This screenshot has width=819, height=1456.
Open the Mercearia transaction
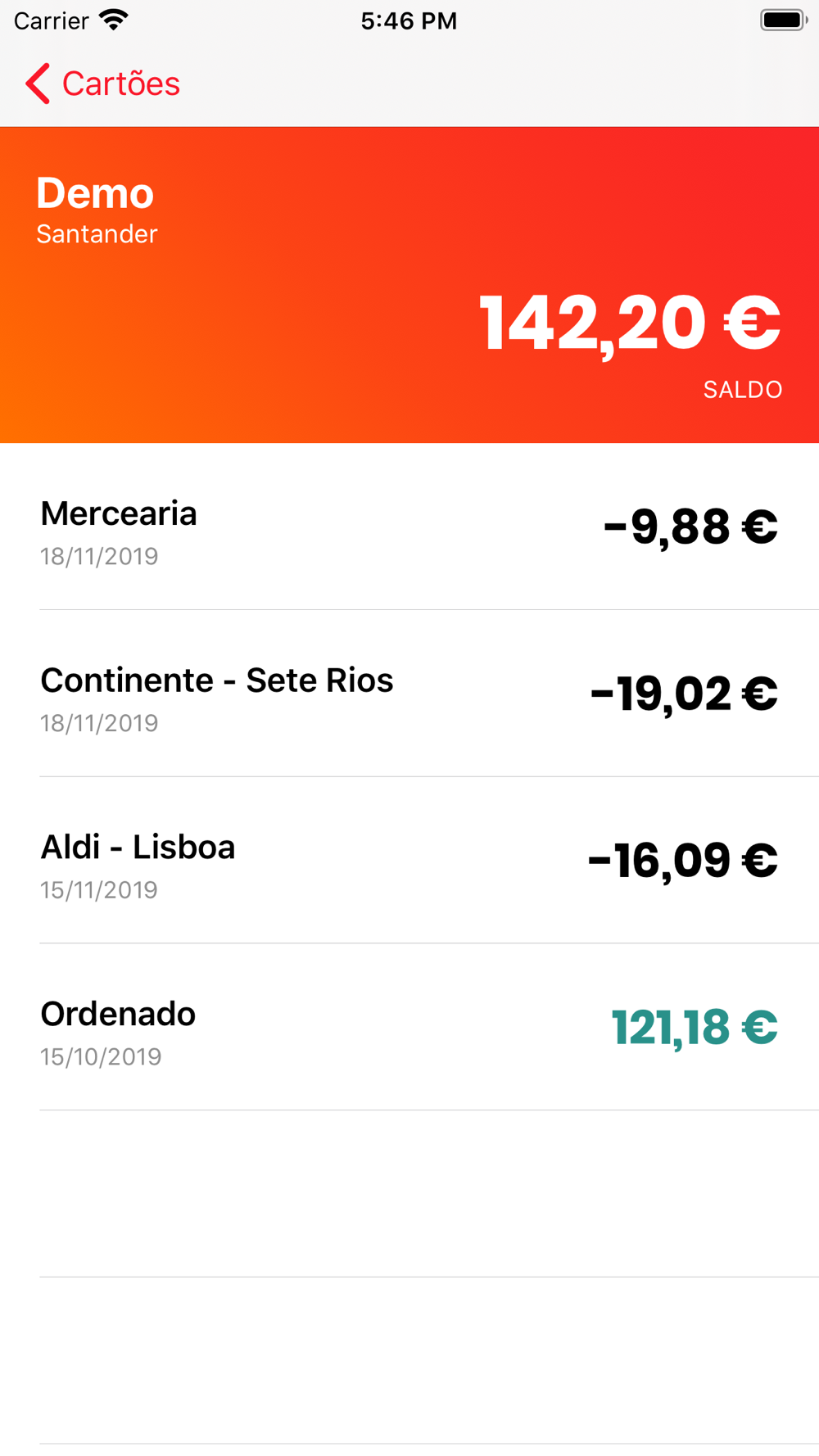pos(409,527)
